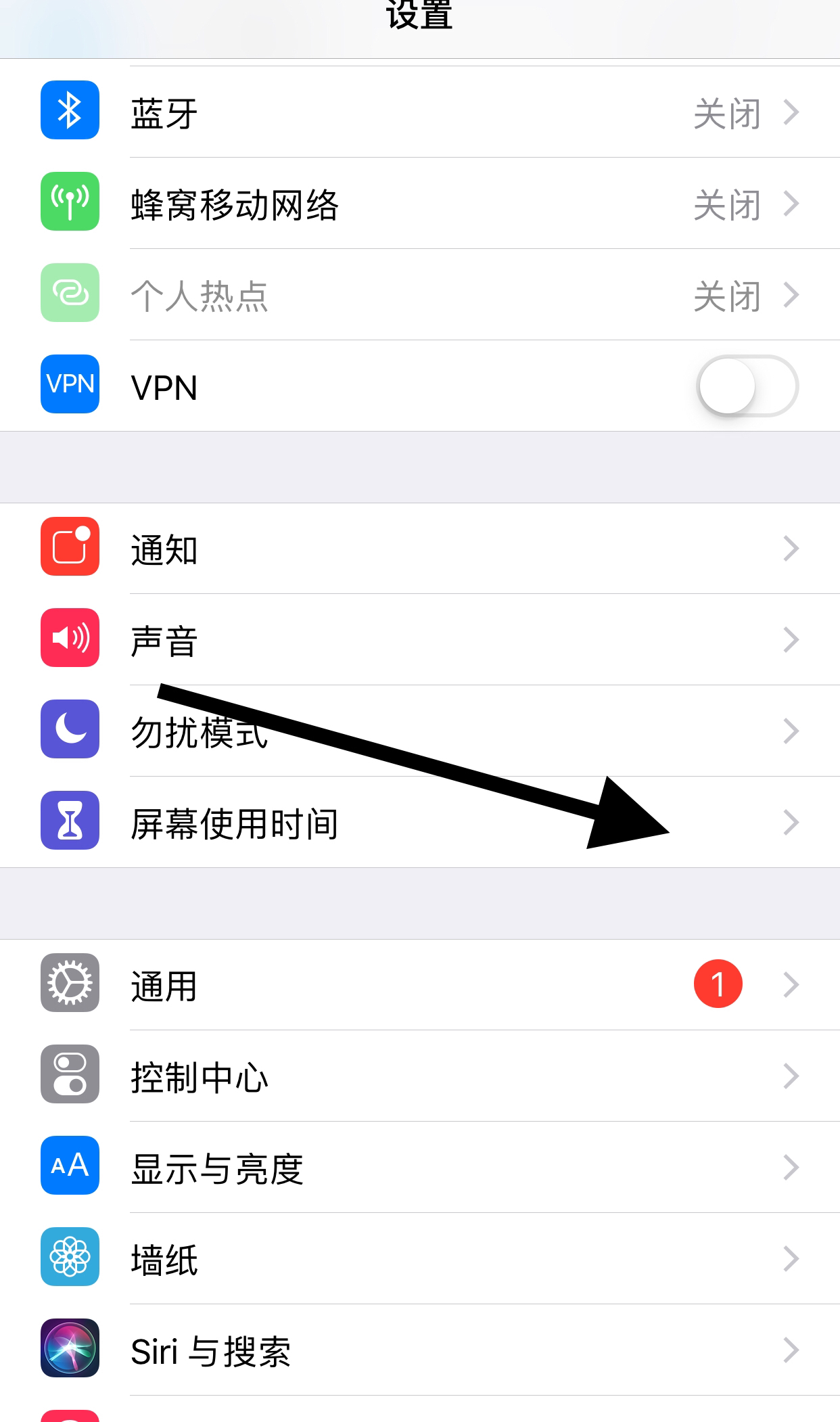Open the 蓝牙 (Bluetooth) settings
Screen dimensions: 840x1422
419,112
